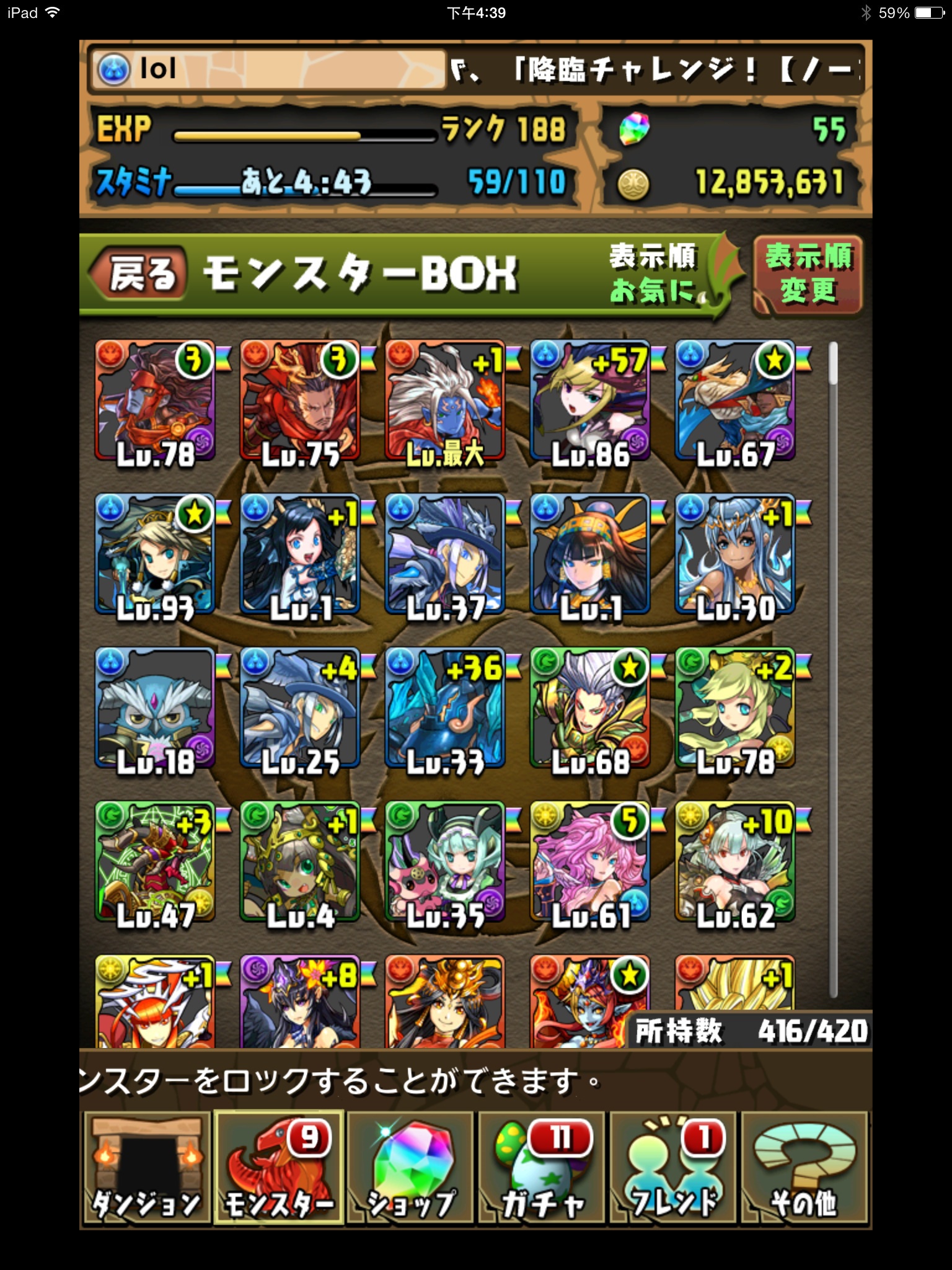This screenshot has width=952, height=1270.
Task: Open the その他 tab
Action: coord(804,1167)
